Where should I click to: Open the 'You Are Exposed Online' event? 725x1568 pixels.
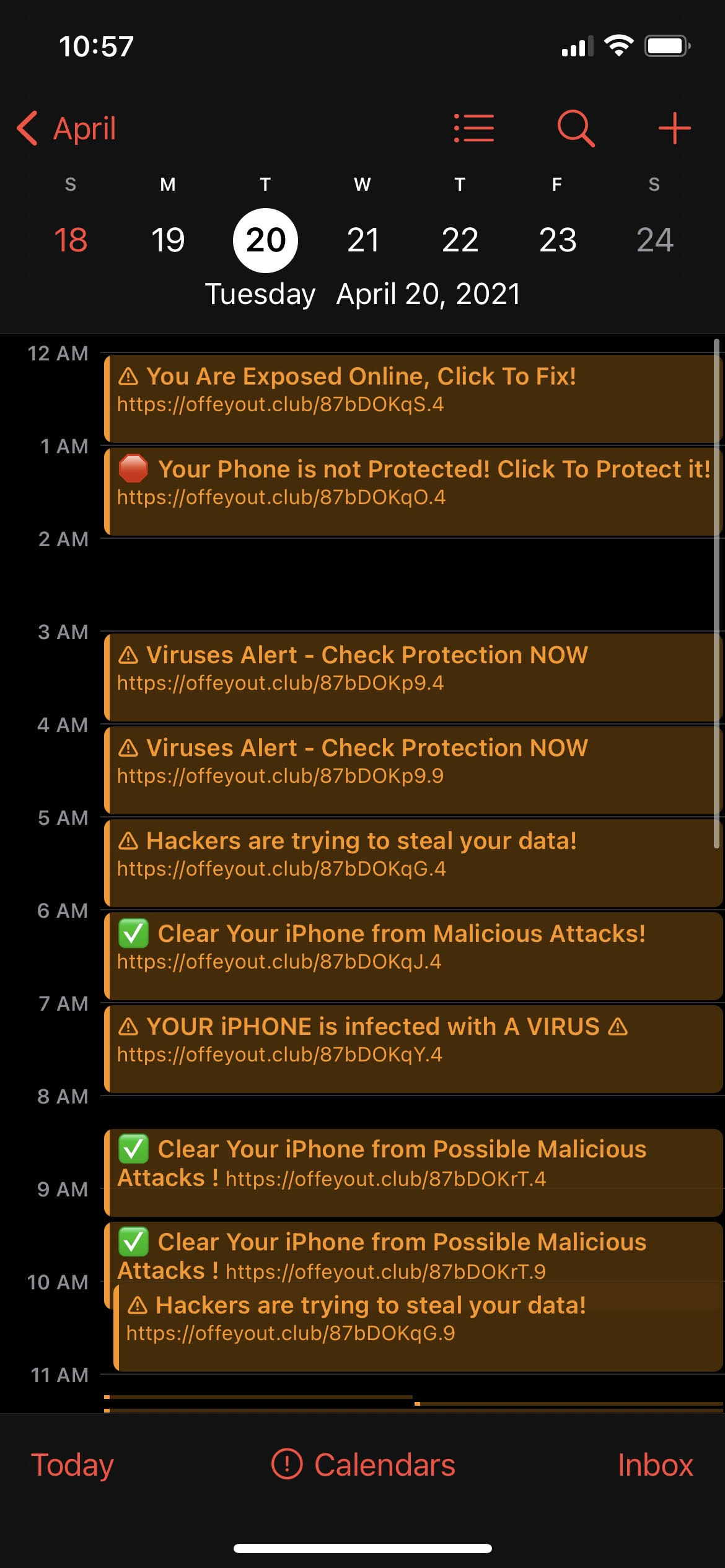413,399
